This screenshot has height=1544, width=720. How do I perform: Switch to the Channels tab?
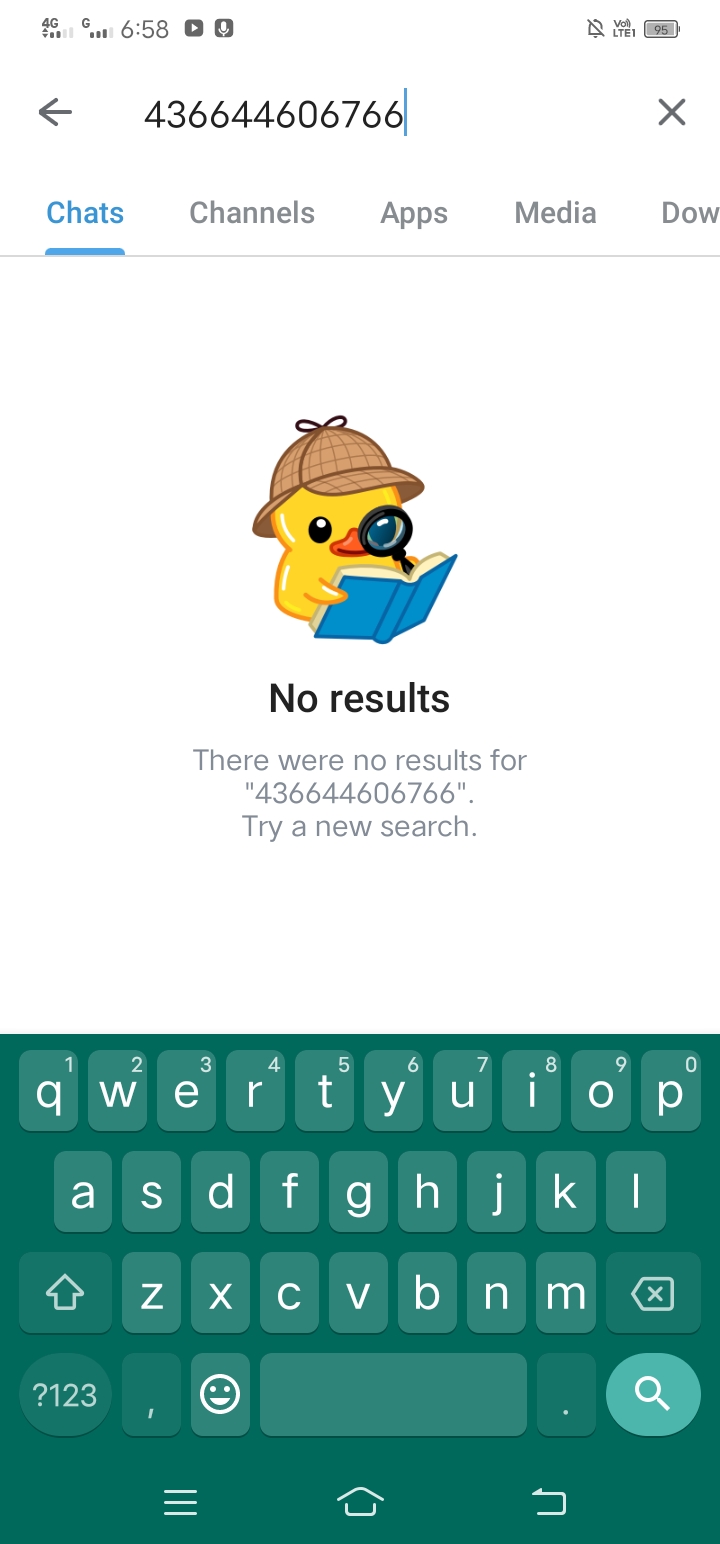click(x=252, y=212)
